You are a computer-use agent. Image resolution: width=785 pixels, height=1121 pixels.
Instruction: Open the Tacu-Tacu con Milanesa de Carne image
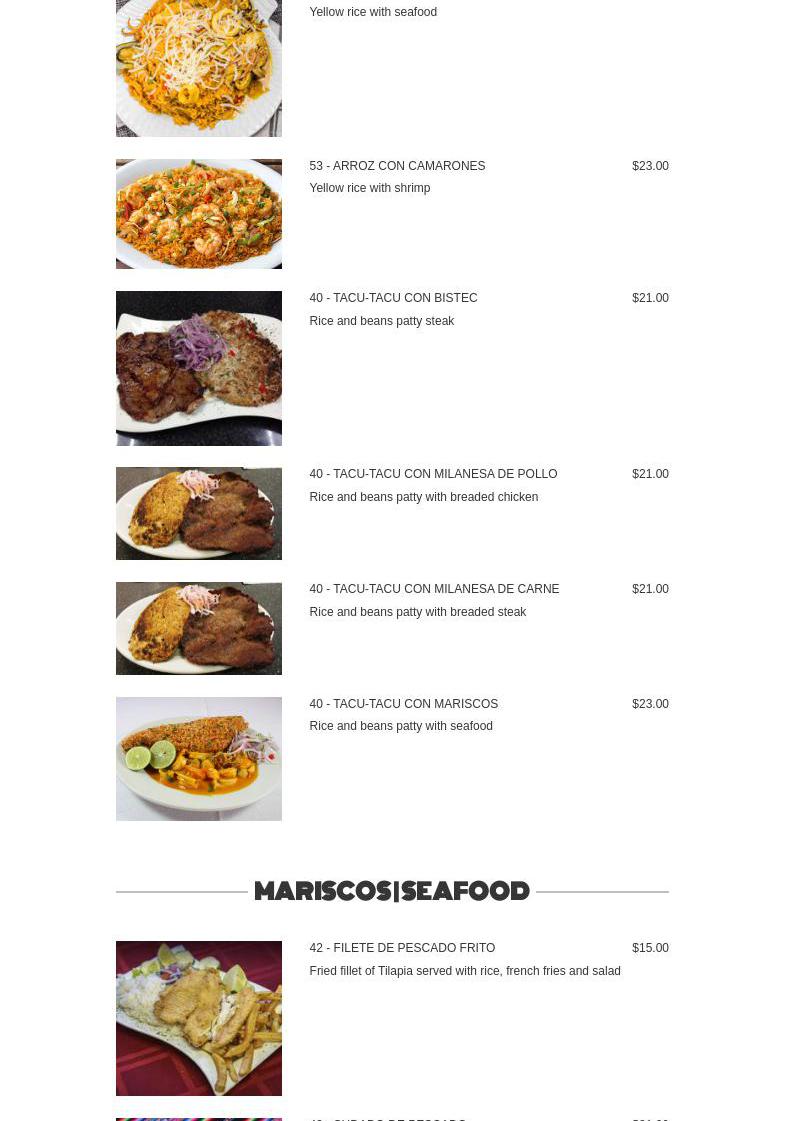198,628
